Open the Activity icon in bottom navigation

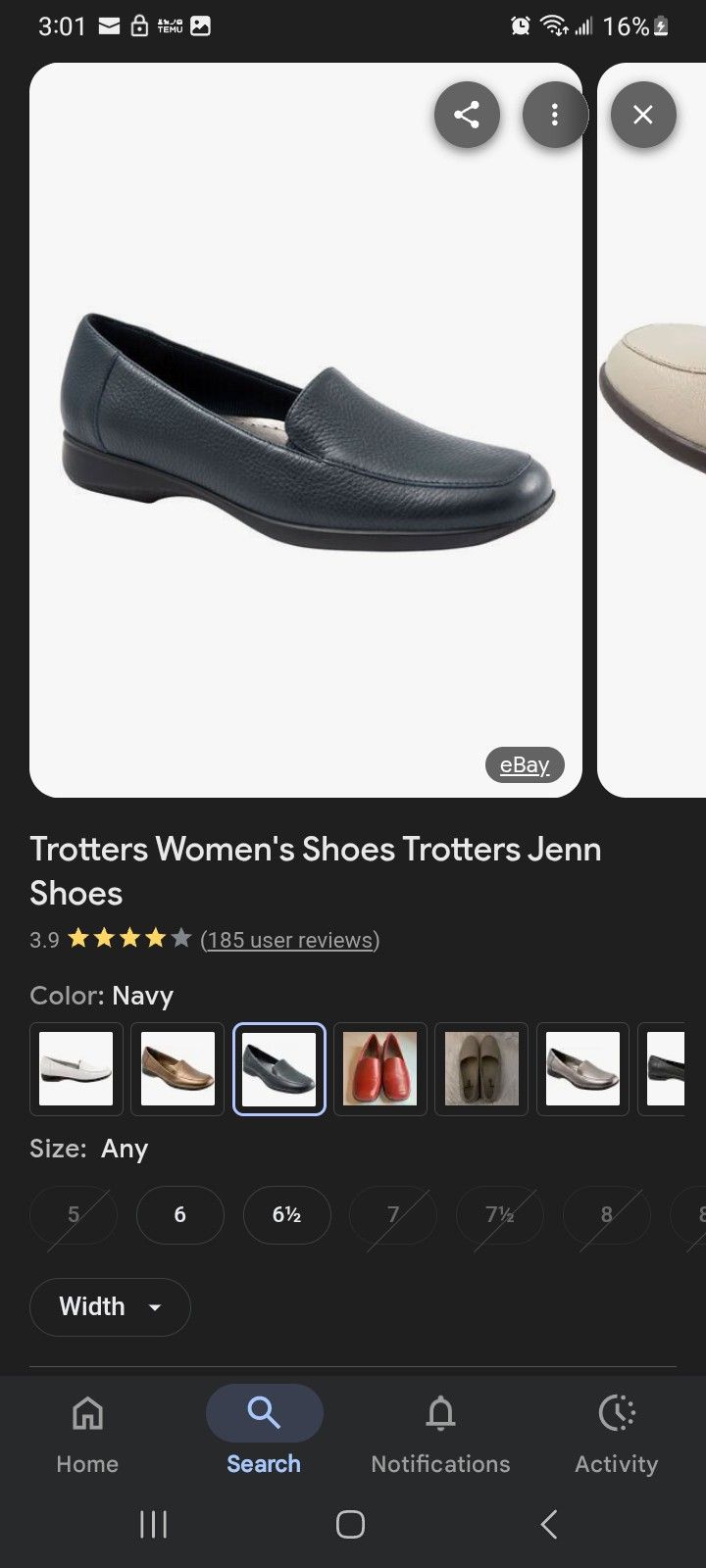(616, 1413)
